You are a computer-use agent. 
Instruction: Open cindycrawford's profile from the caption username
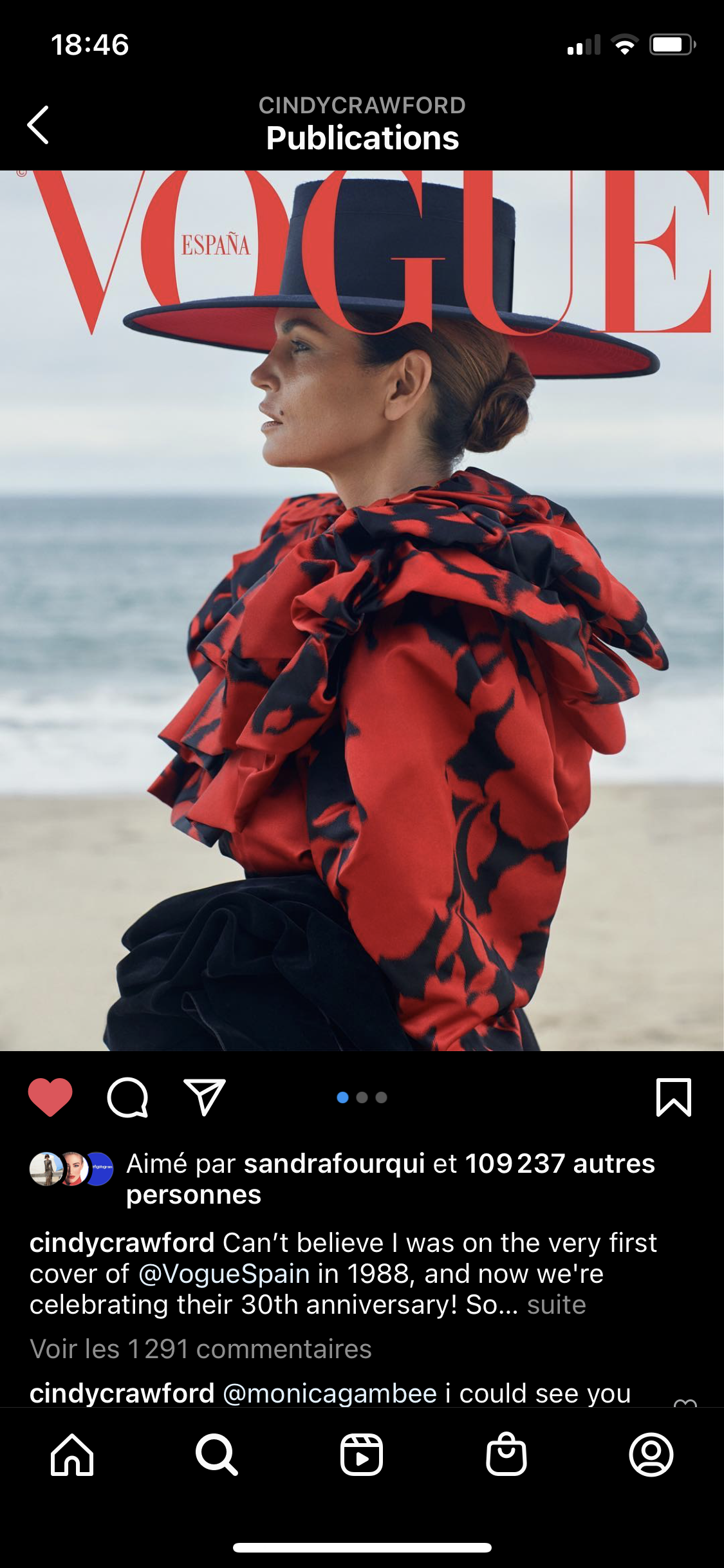pyautogui.click(x=122, y=1243)
